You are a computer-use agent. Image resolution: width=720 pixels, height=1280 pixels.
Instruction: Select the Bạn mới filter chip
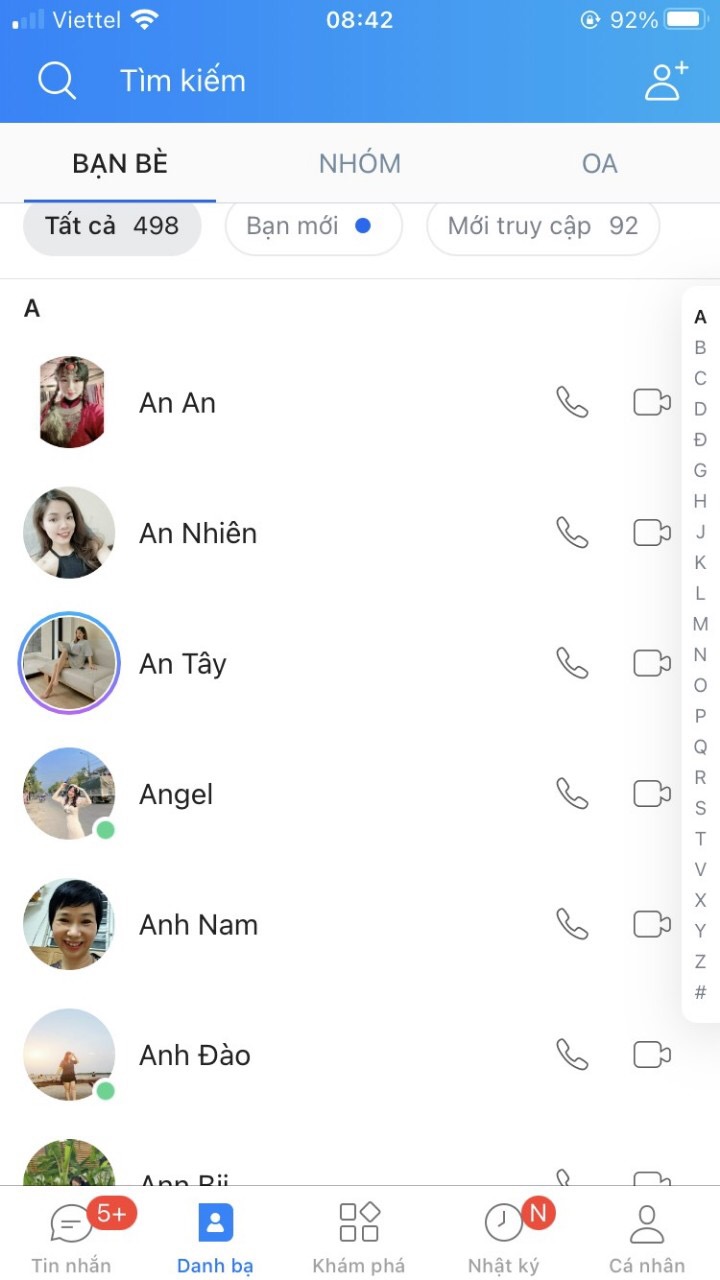[x=313, y=226]
